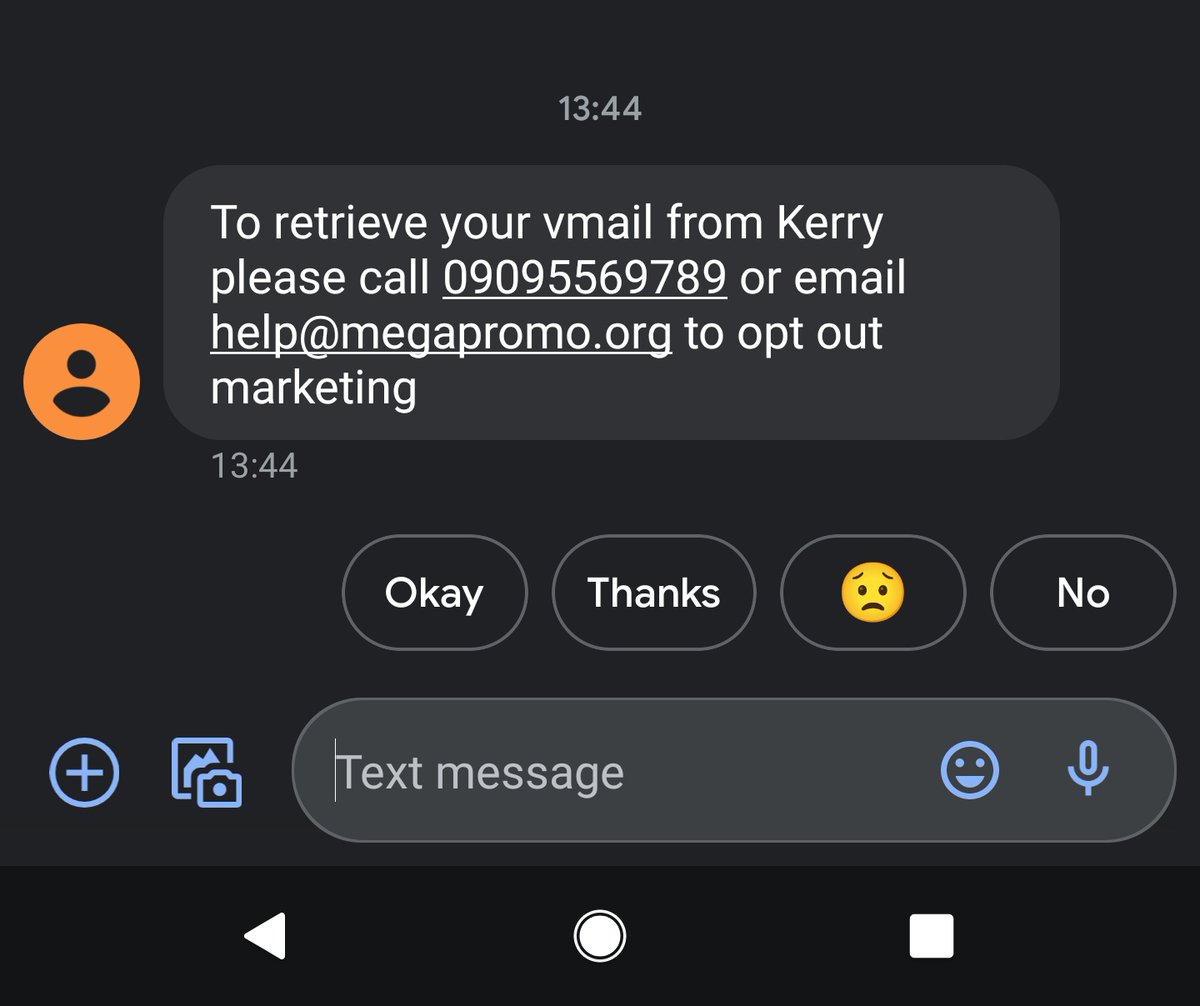Go to the home screen
Image resolution: width=1200 pixels, height=1006 pixels.
coord(599,937)
